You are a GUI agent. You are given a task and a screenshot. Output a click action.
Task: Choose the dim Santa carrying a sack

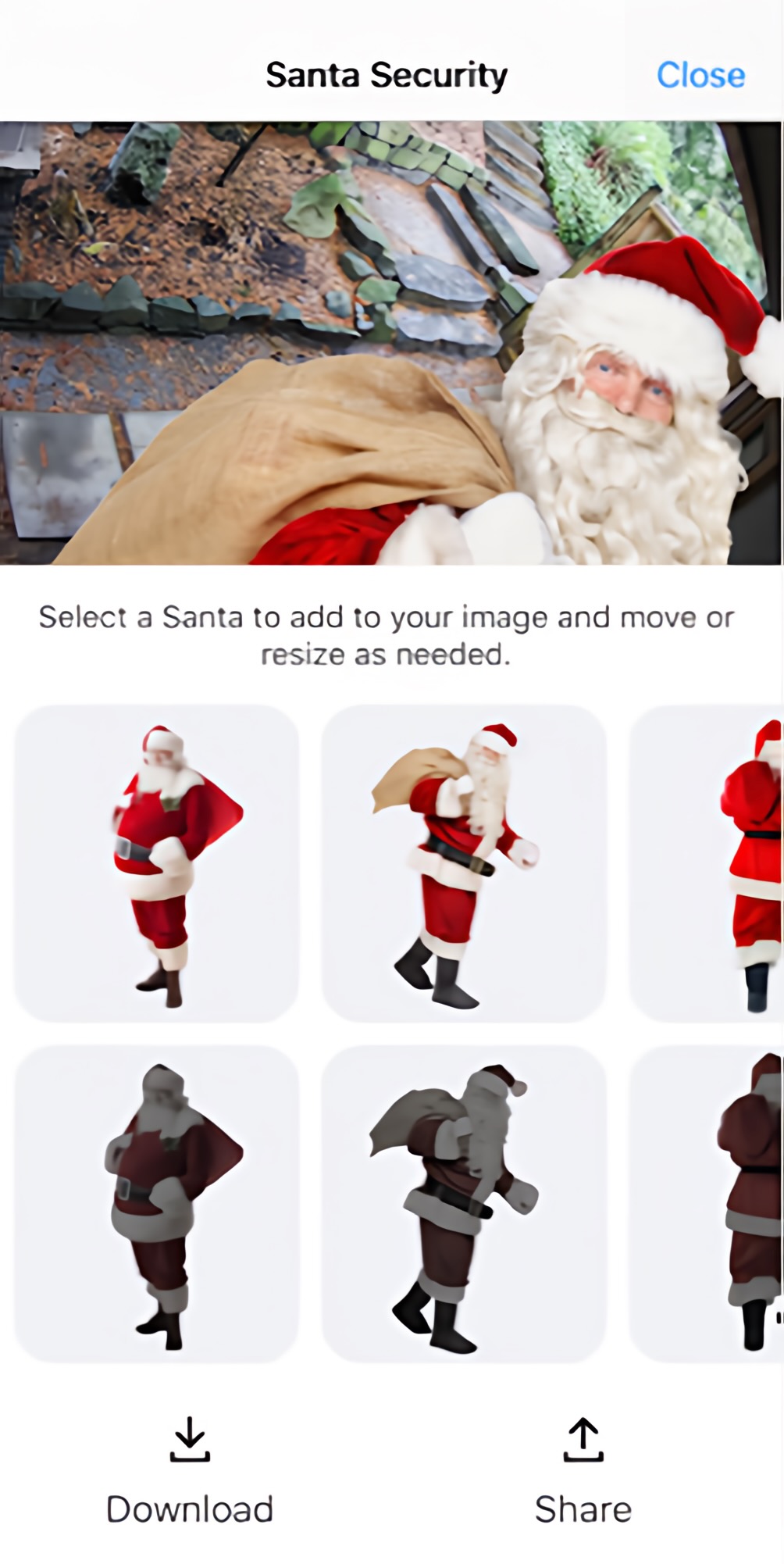(x=464, y=1205)
